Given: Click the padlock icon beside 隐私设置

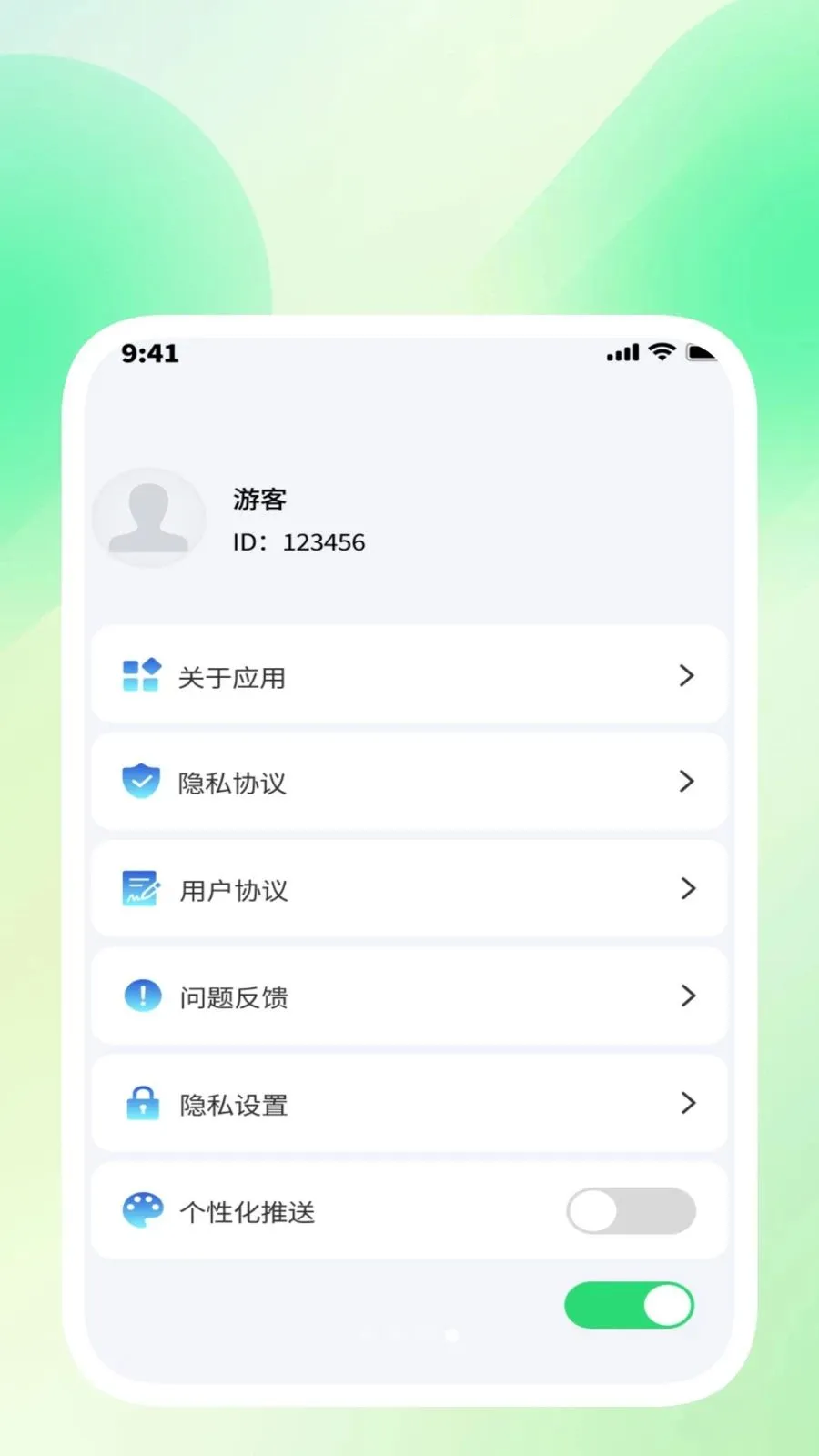Looking at the screenshot, I should [142, 1103].
